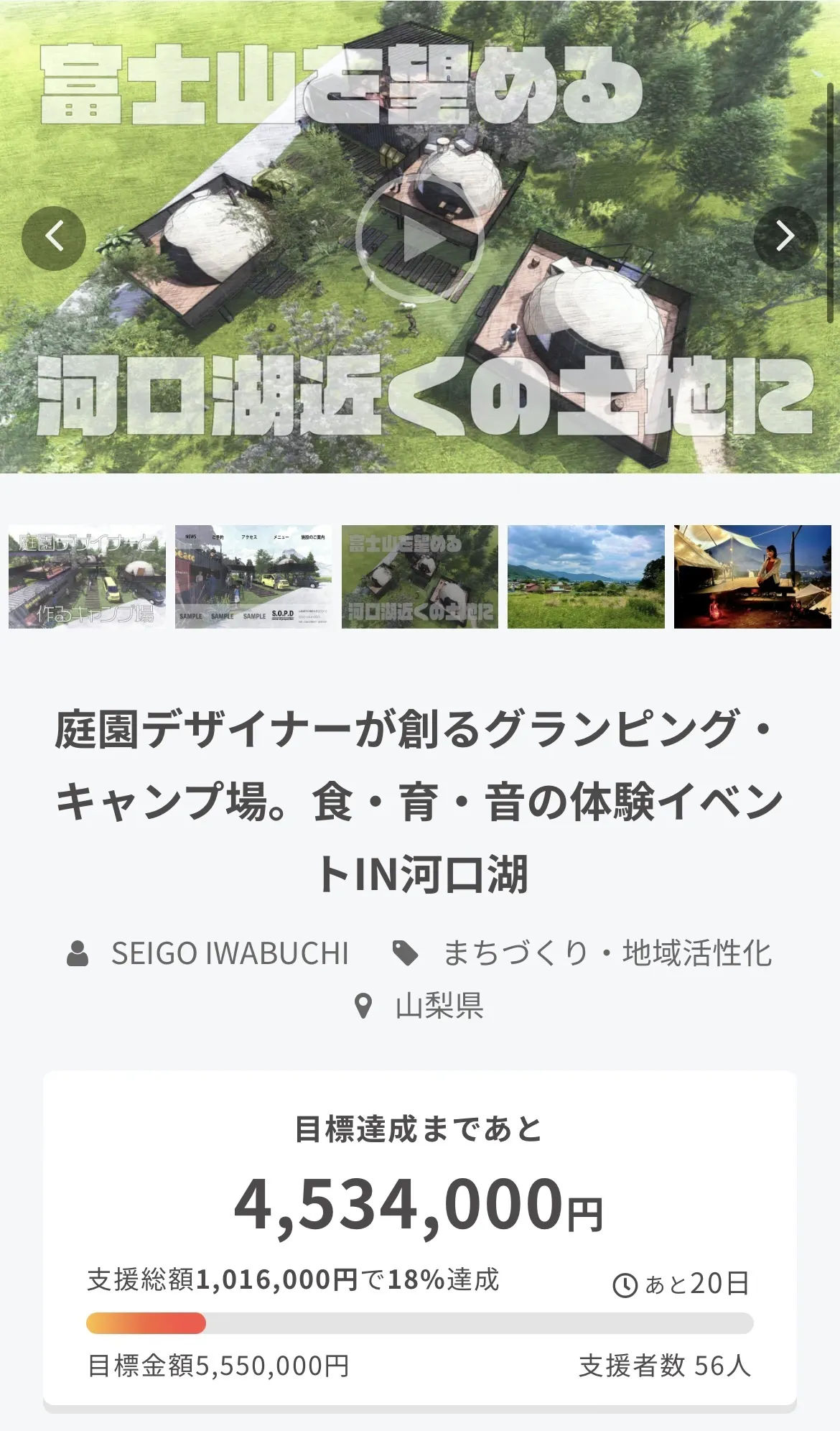Browse the まちづくり・地域活性化 category
The image size is (840, 1431).
pos(607,953)
